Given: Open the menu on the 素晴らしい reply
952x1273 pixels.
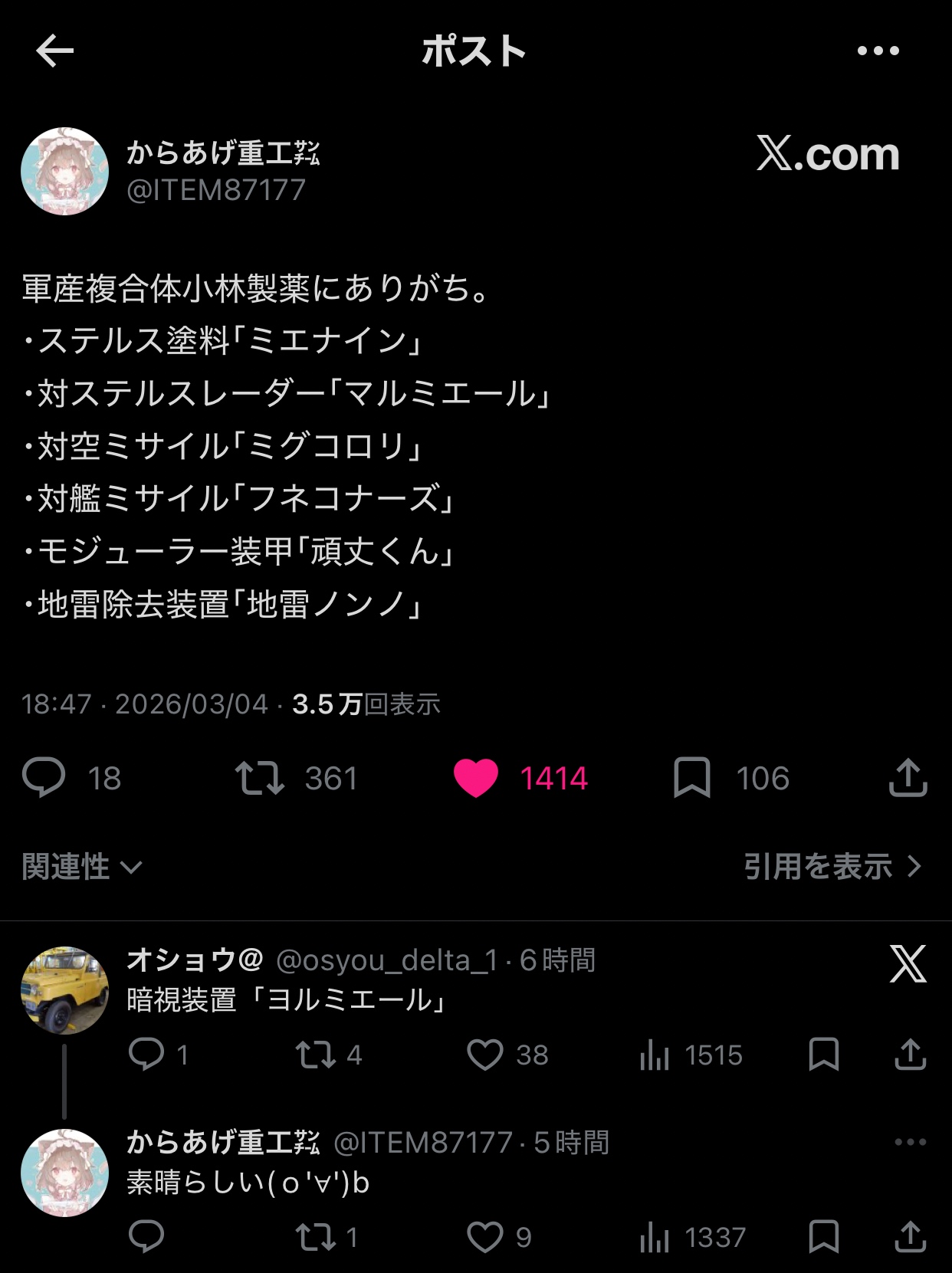Looking at the screenshot, I should (910, 1142).
